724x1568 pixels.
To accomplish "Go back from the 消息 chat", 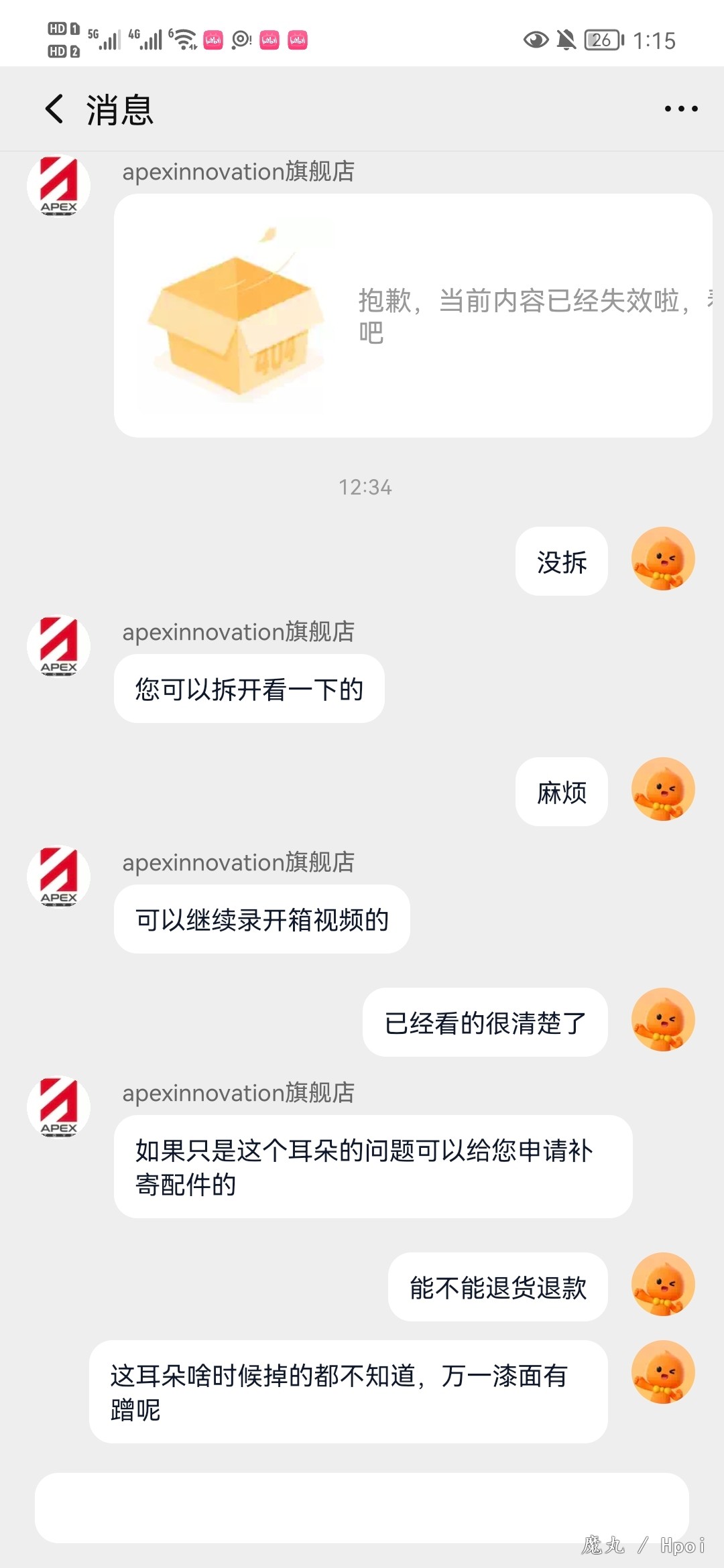I will (x=55, y=109).
